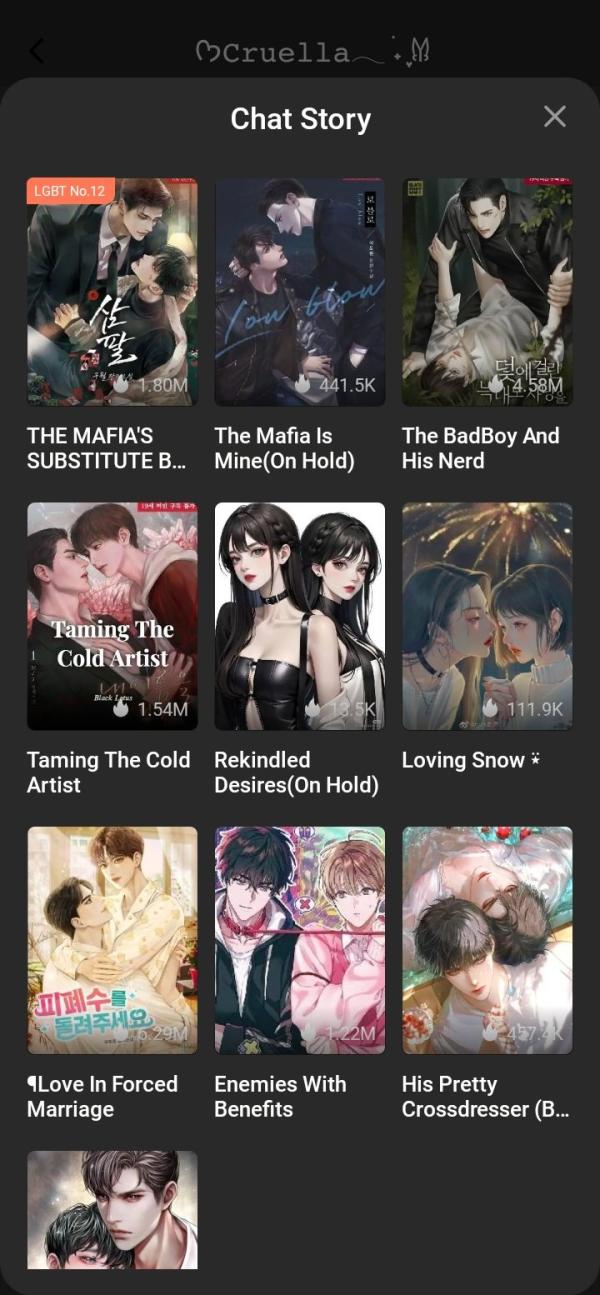Select Enemies With Benefits story
This screenshot has width=600, height=1295.
click(300, 940)
